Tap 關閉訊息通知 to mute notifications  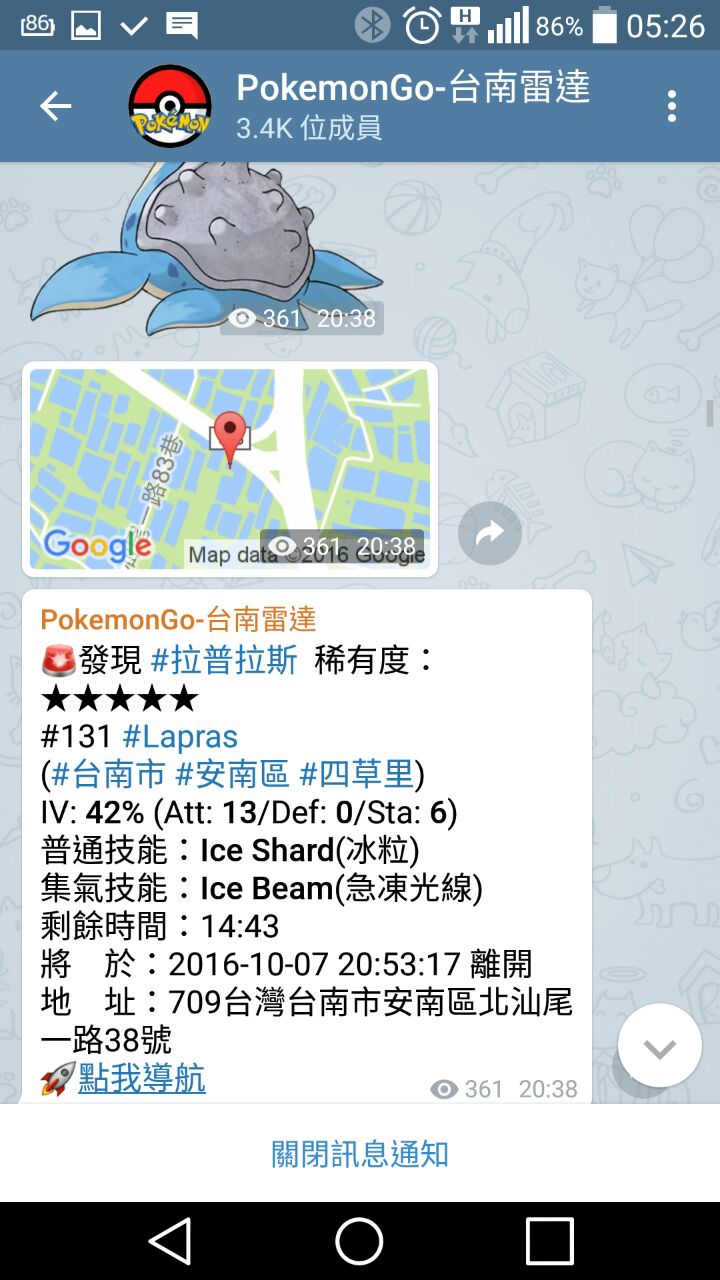point(360,1153)
